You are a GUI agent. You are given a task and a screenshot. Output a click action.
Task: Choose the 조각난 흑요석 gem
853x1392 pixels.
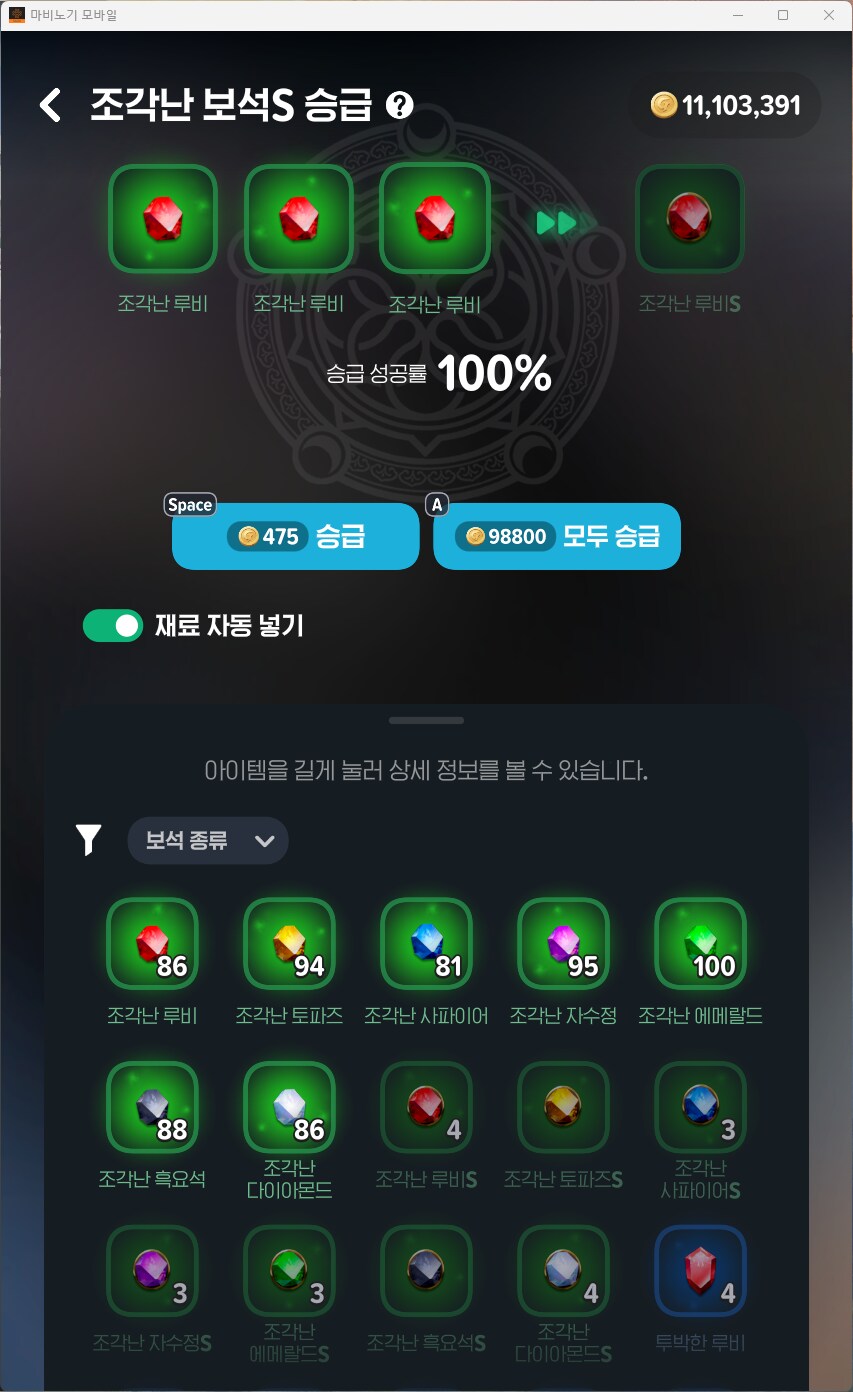pos(152,1107)
